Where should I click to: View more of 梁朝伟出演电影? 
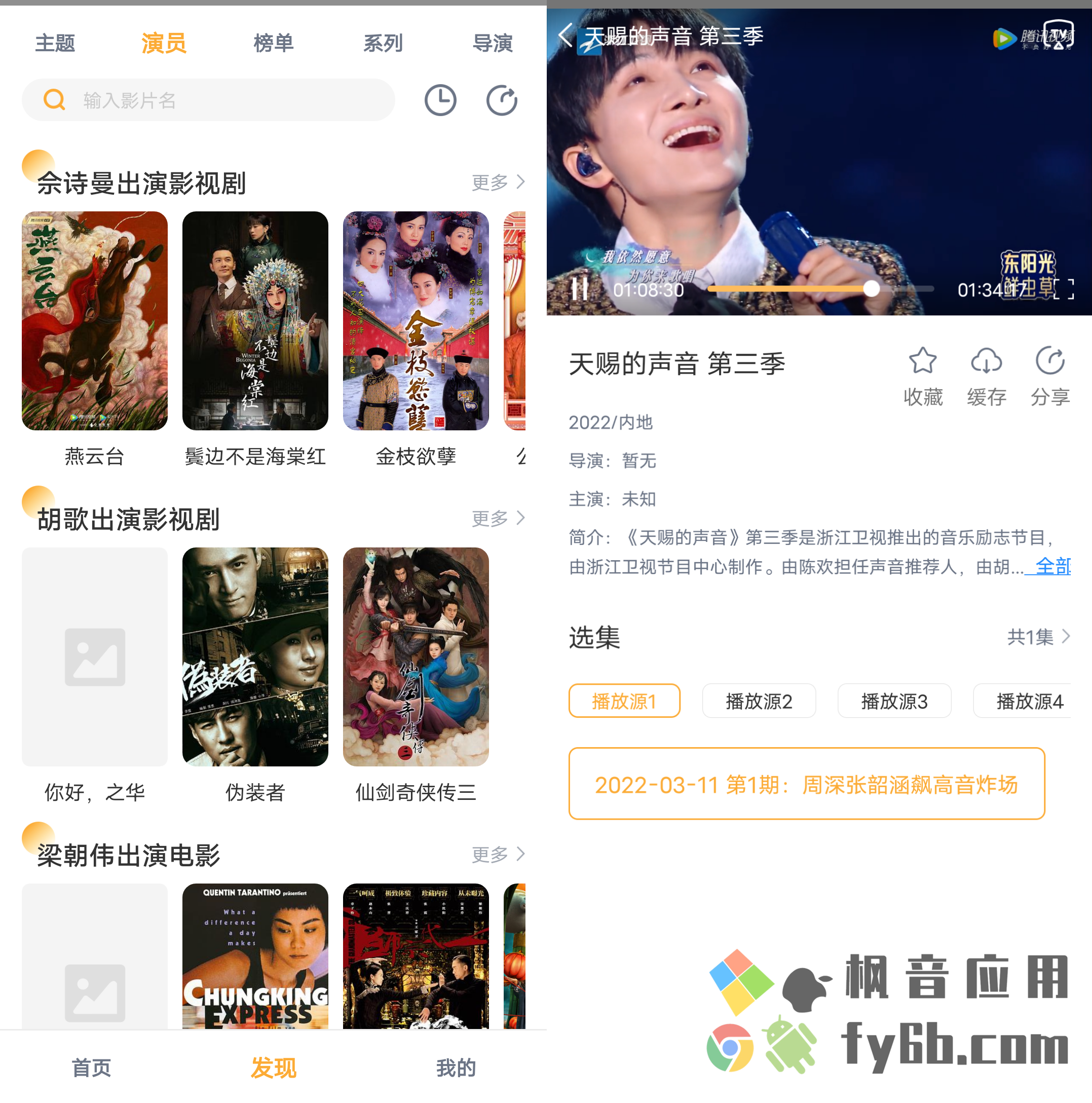497,854
